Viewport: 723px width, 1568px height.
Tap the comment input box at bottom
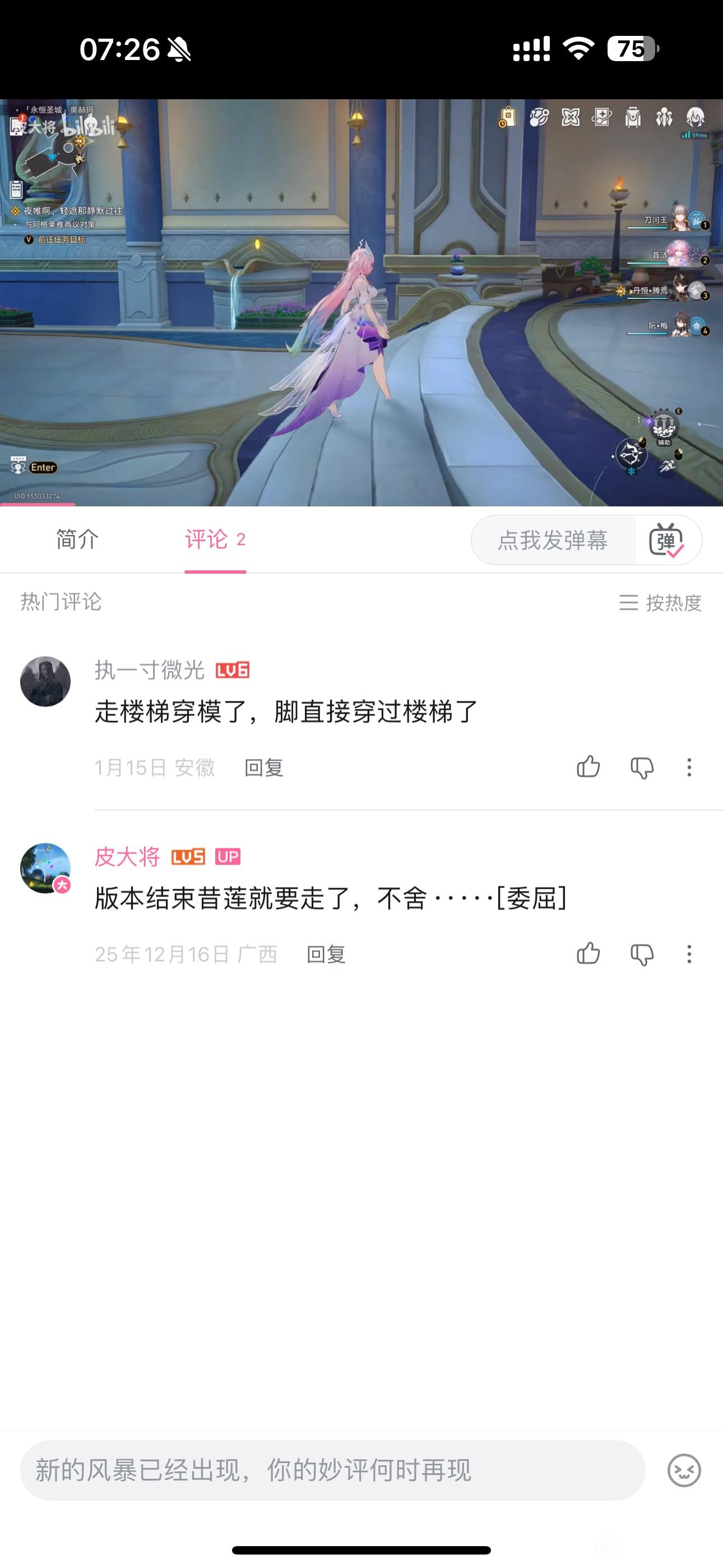click(x=332, y=1470)
